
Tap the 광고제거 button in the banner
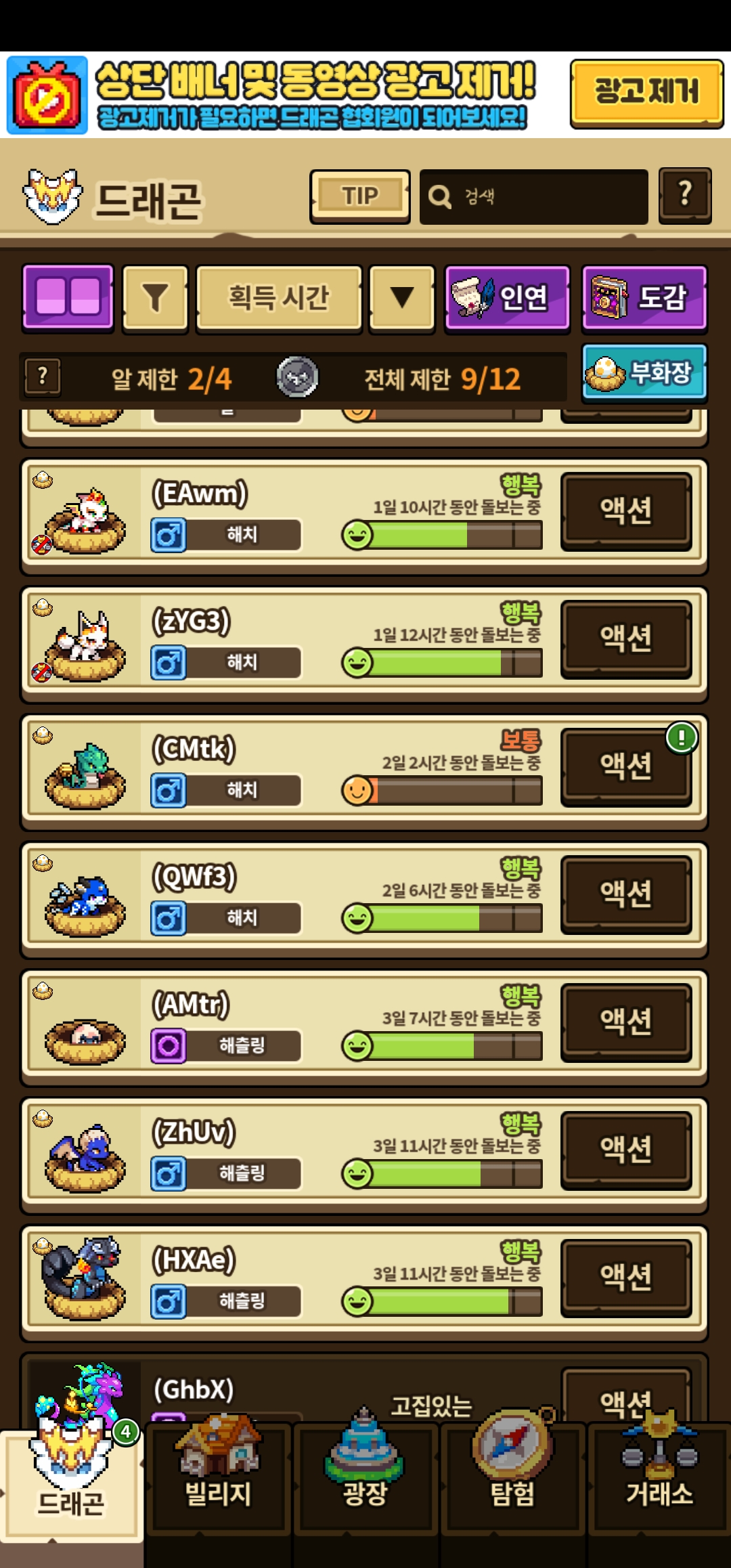[x=646, y=93]
